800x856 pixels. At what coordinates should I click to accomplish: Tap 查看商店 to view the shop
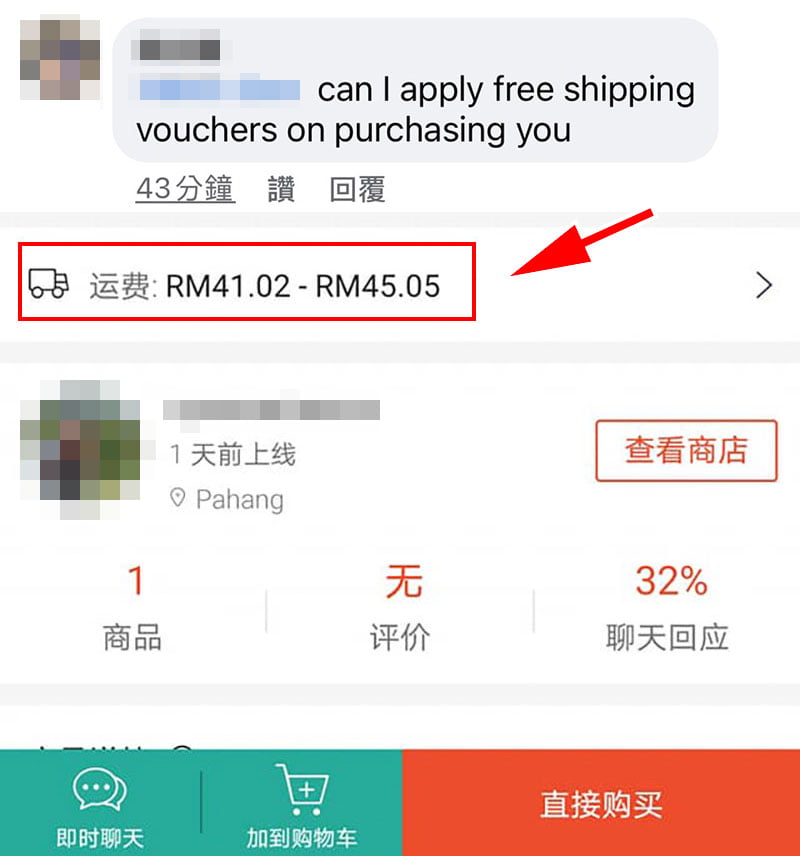(x=686, y=451)
